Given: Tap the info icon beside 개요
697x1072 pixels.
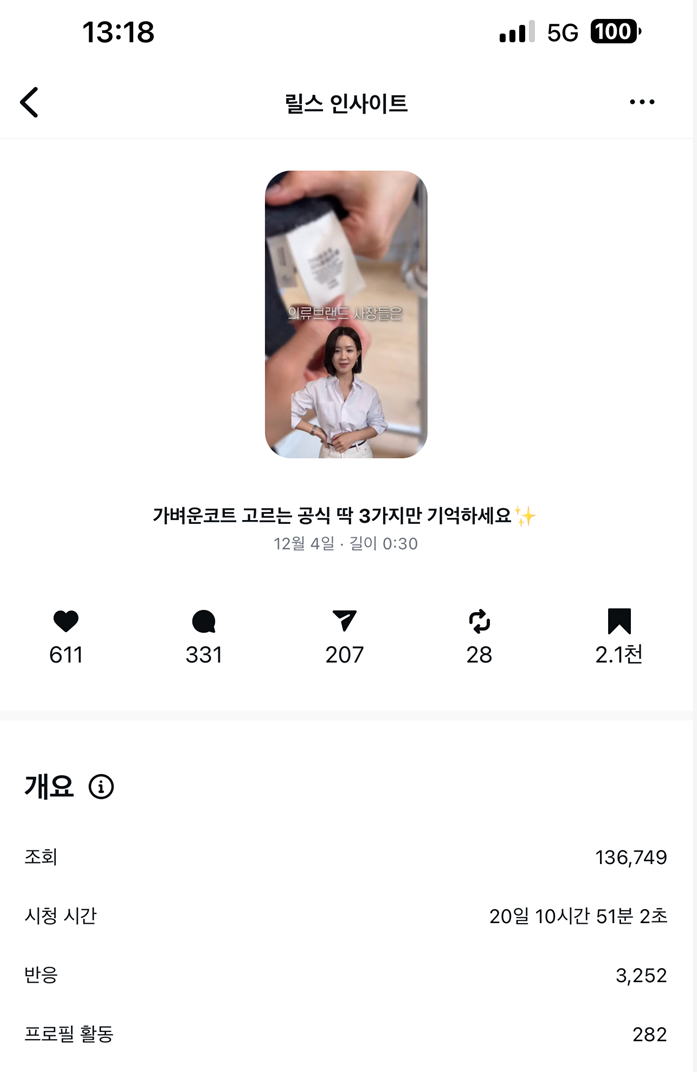Looking at the screenshot, I should pos(101,787).
